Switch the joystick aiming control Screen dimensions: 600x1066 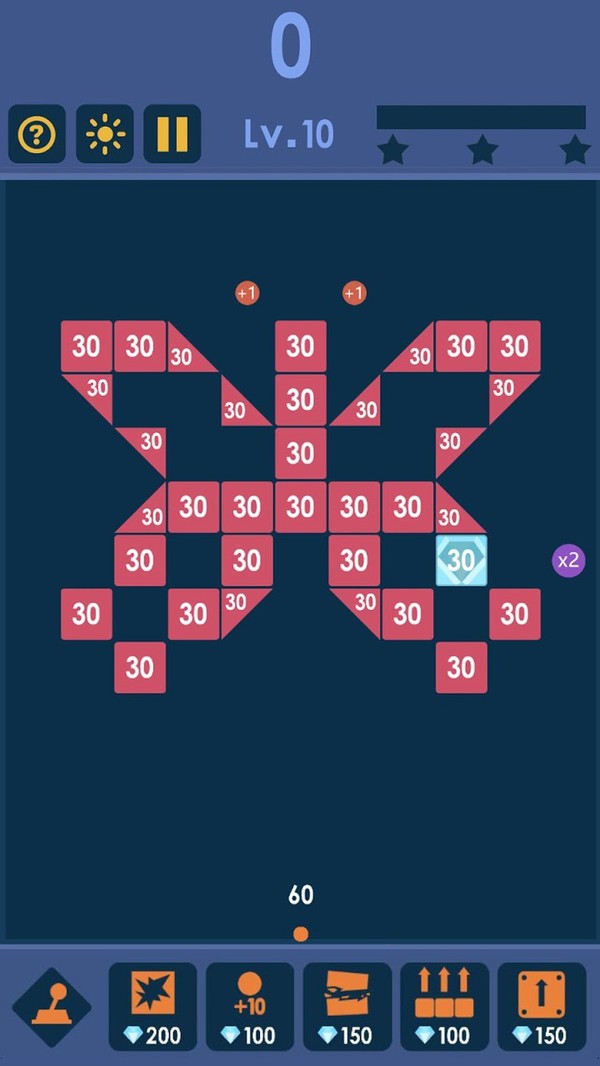(x=51, y=1007)
